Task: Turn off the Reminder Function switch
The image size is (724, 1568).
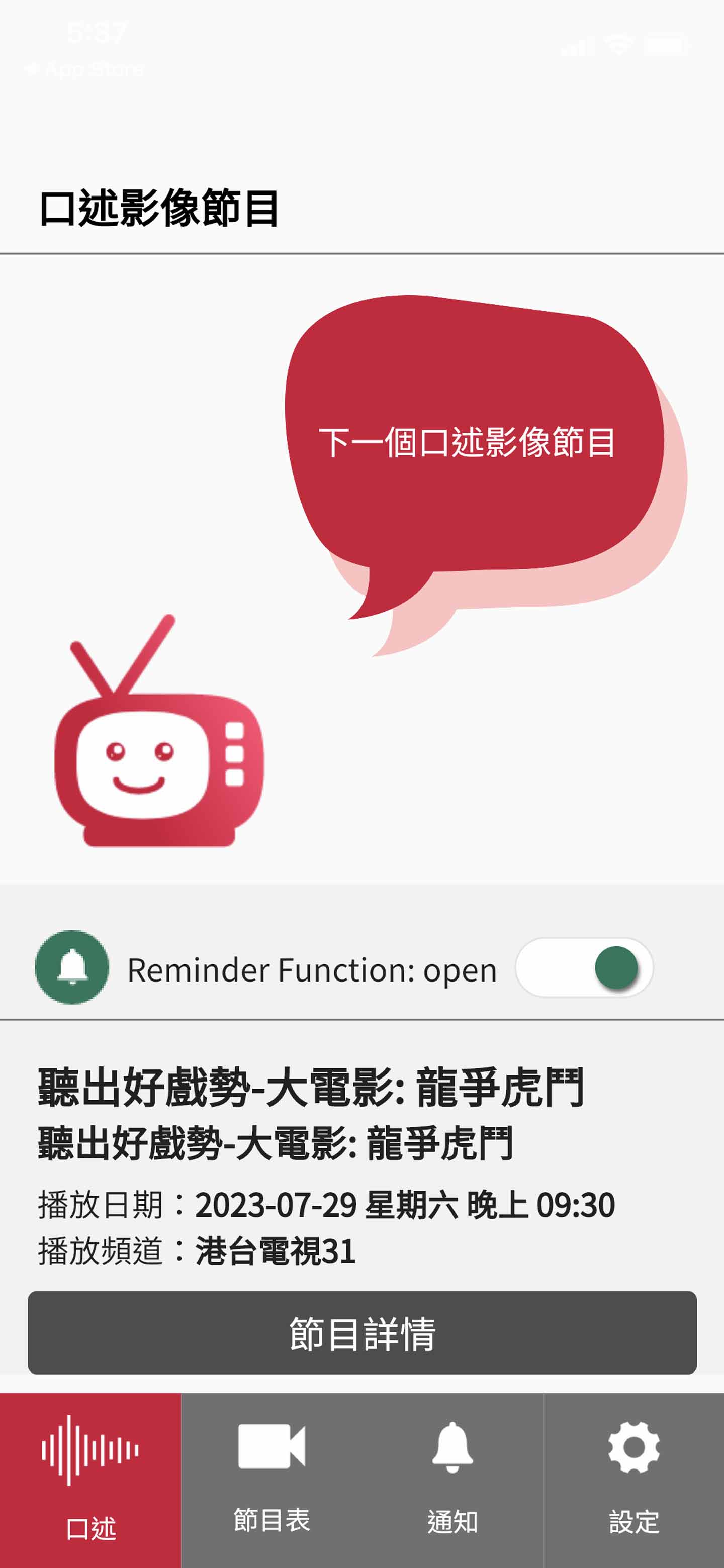Action: point(584,967)
